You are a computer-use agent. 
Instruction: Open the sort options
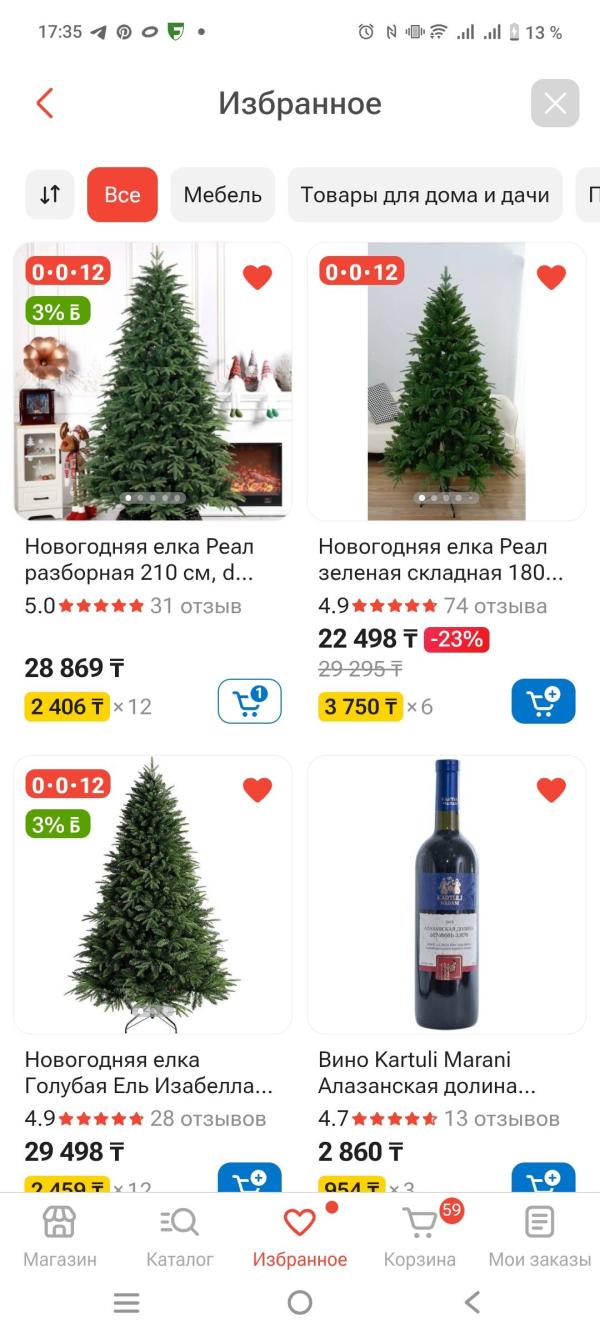click(x=50, y=194)
